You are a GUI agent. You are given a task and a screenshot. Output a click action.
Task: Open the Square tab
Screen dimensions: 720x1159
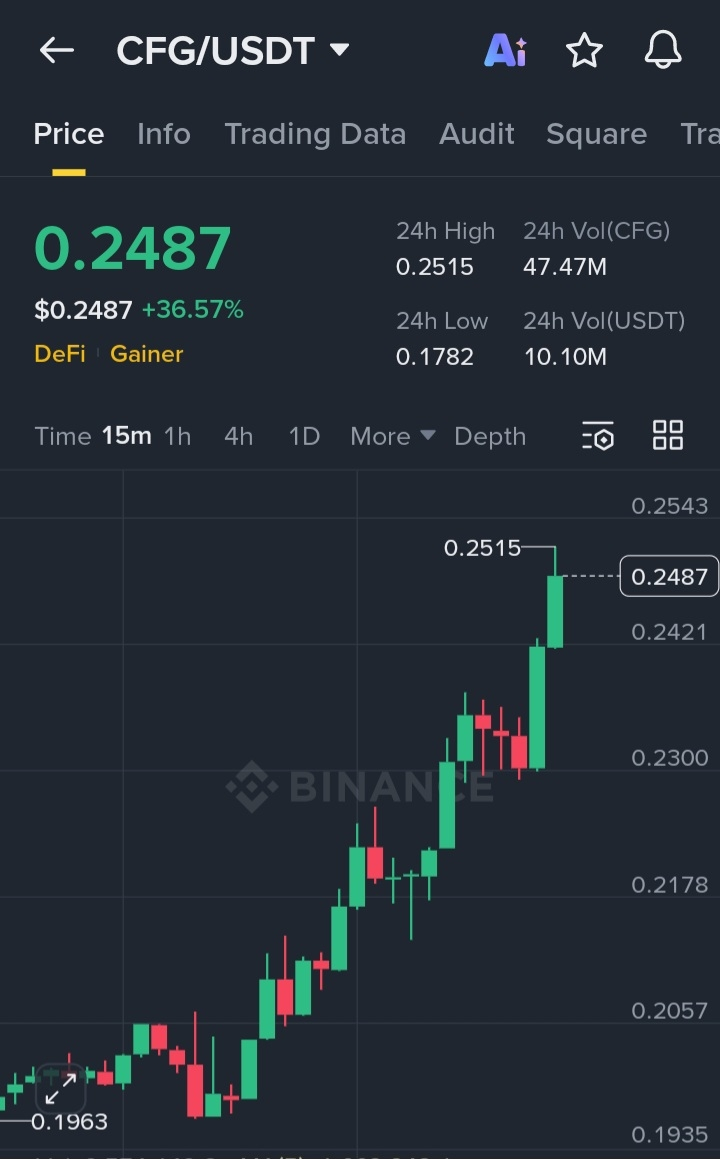(596, 134)
